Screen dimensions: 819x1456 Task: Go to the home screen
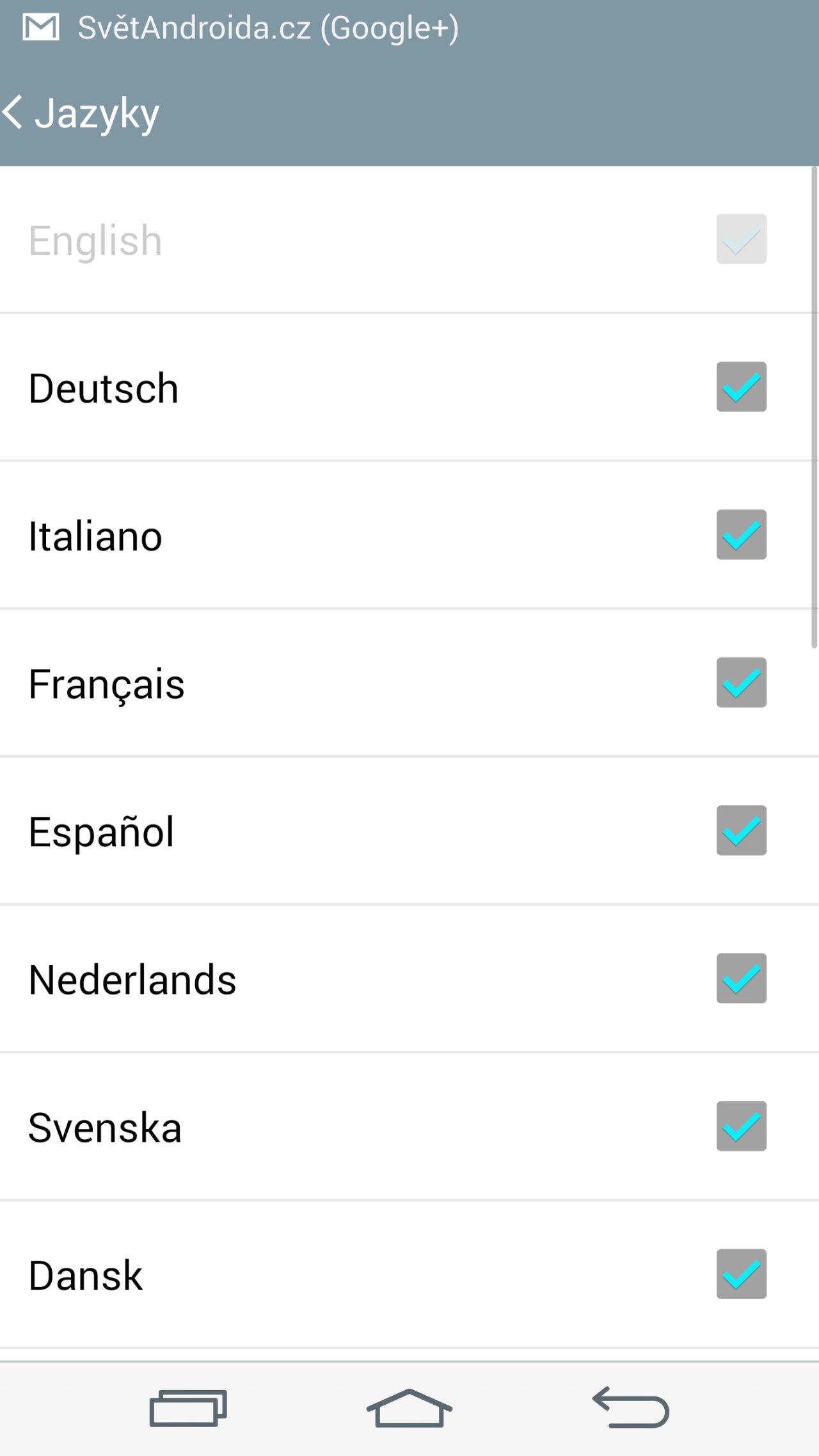(x=409, y=1408)
